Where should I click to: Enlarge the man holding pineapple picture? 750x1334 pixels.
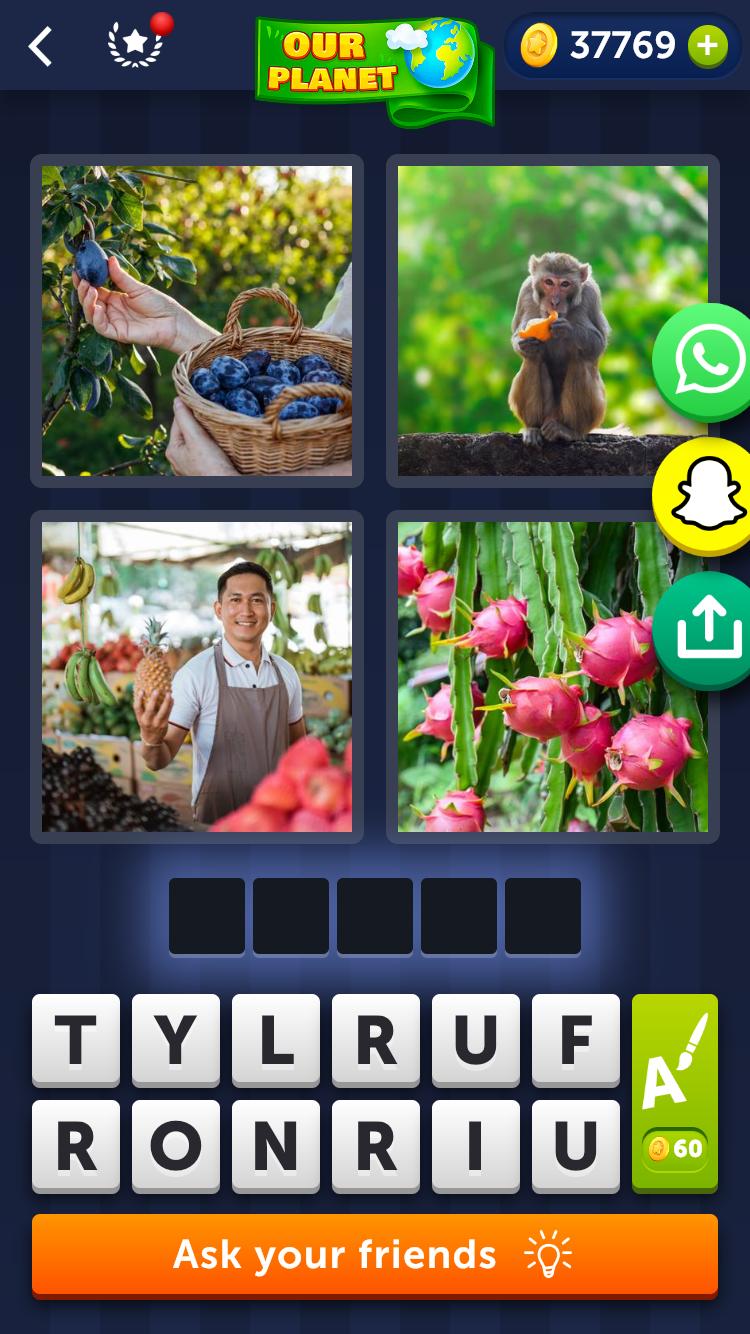point(197,677)
